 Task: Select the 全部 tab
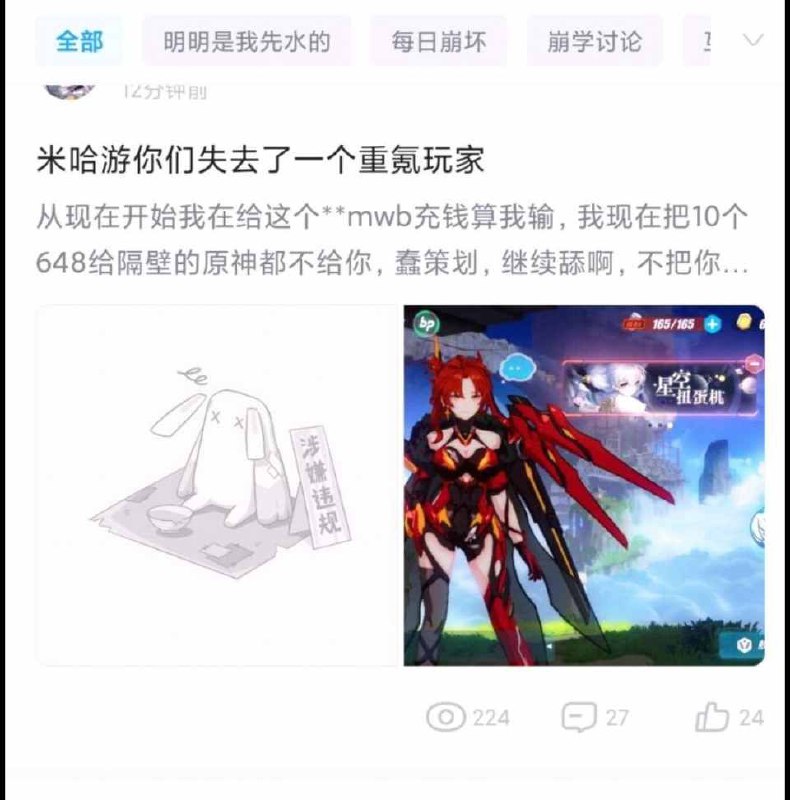point(78,42)
